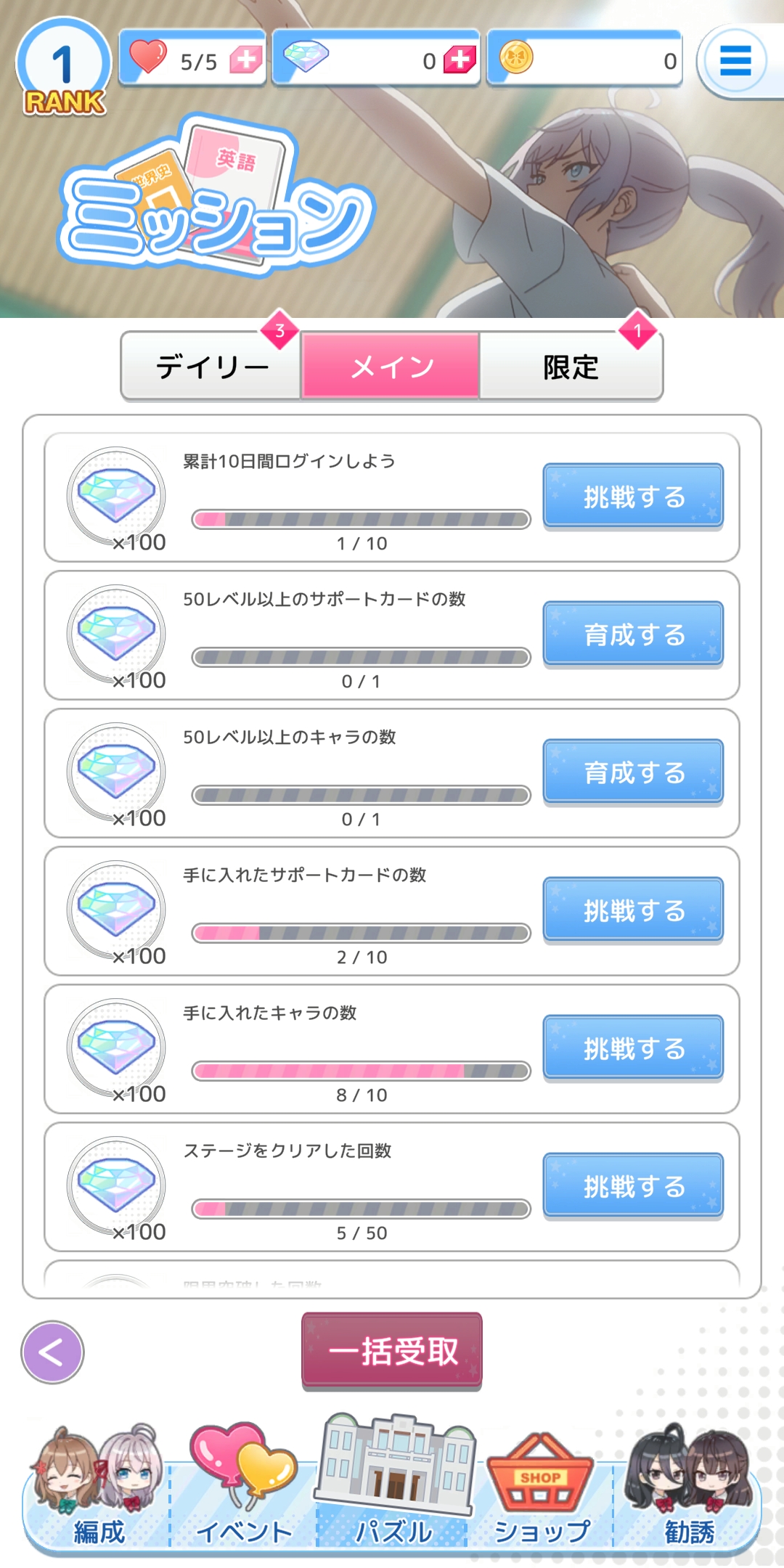Switch to the デイリー tab

212,367
